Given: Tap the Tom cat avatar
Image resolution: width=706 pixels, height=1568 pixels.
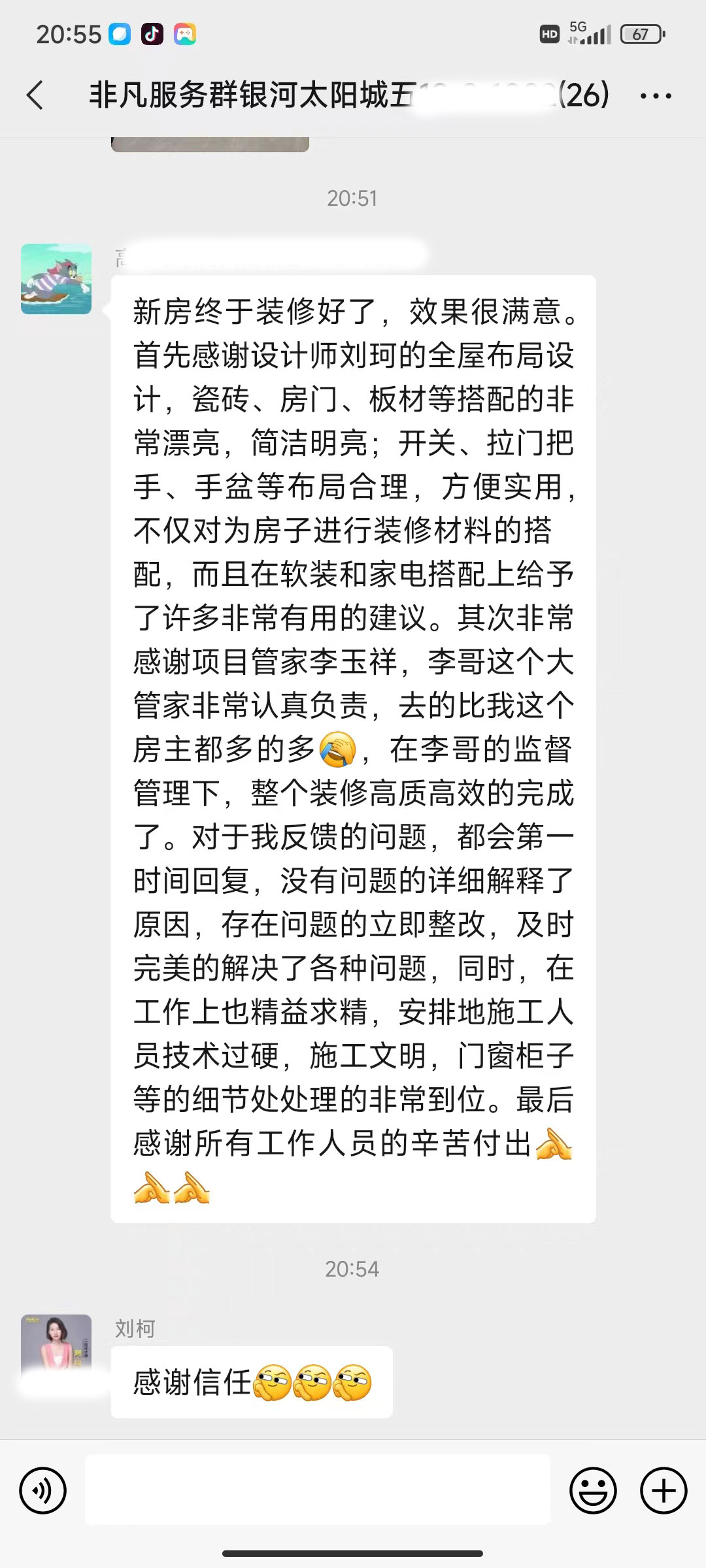Looking at the screenshot, I should coord(56,279).
